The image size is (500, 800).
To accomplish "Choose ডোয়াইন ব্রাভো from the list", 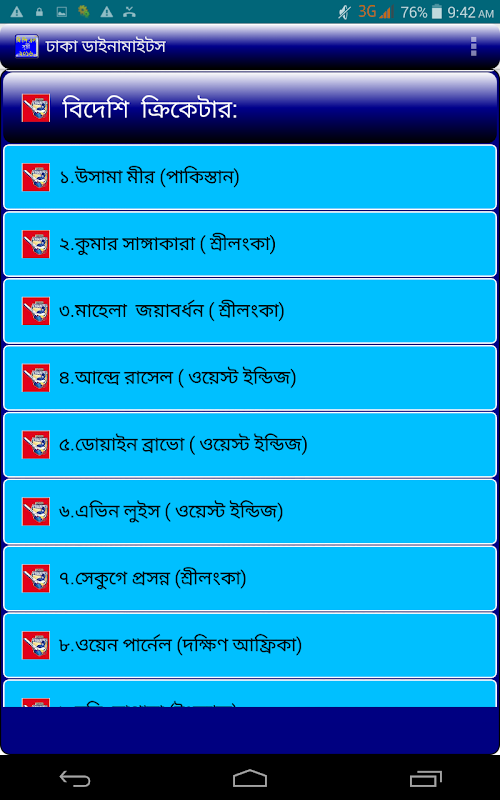I will pos(250,444).
